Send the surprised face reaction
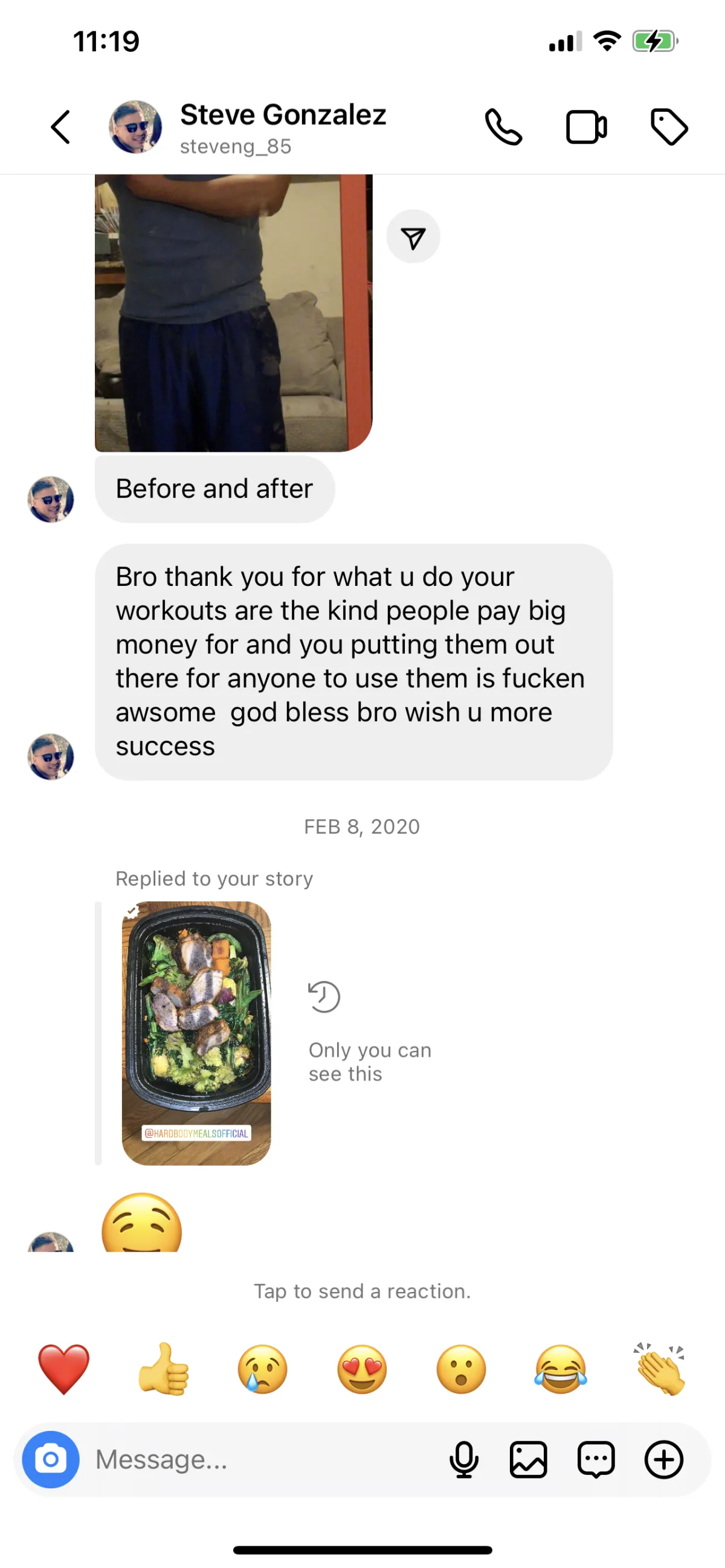This screenshot has height=1568, width=725. [462, 1369]
